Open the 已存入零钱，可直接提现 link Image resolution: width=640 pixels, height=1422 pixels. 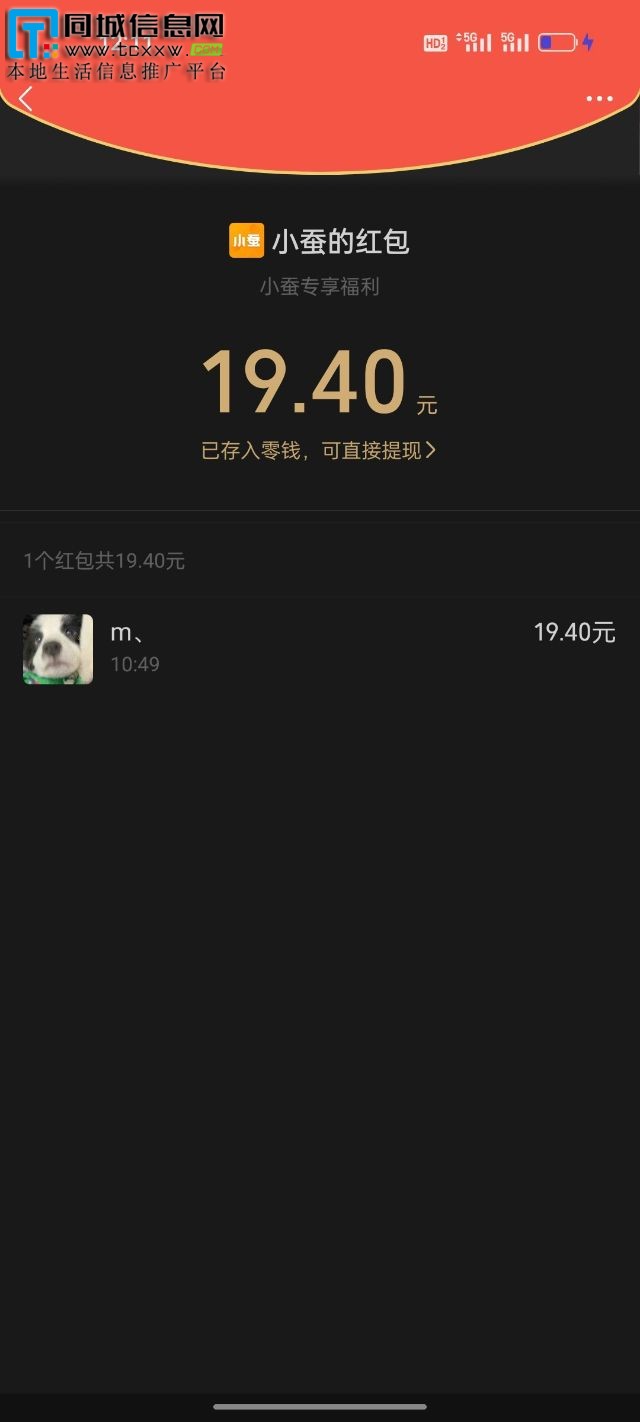[x=319, y=451]
